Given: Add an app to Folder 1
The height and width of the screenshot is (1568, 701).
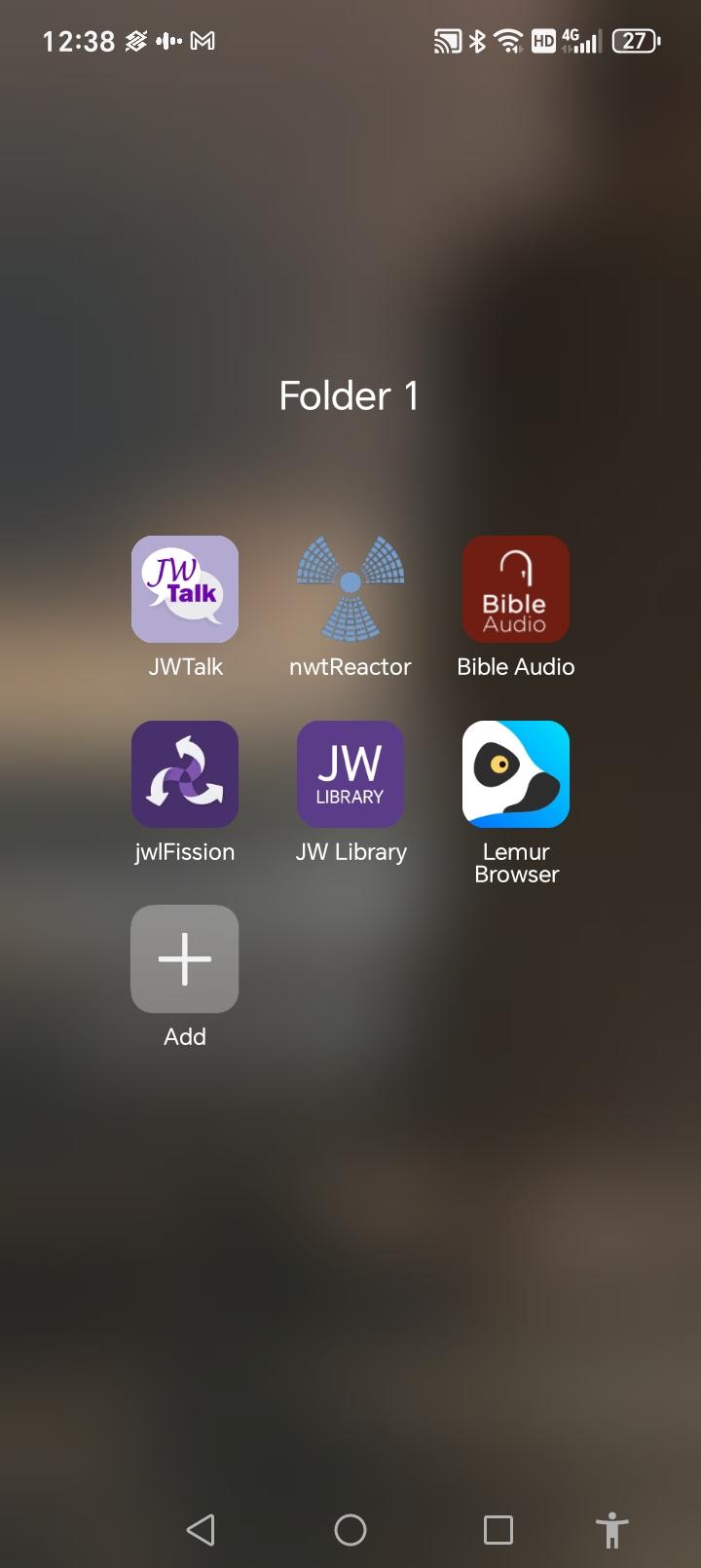Looking at the screenshot, I should tap(185, 959).
